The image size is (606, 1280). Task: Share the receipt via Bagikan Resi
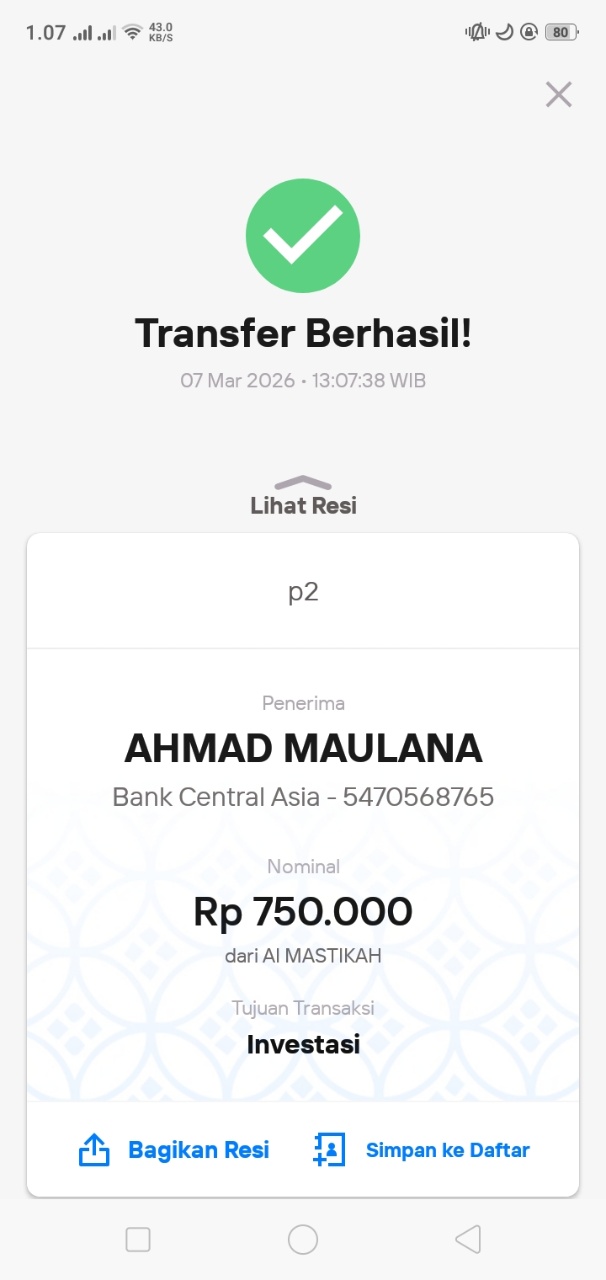point(174,1150)
